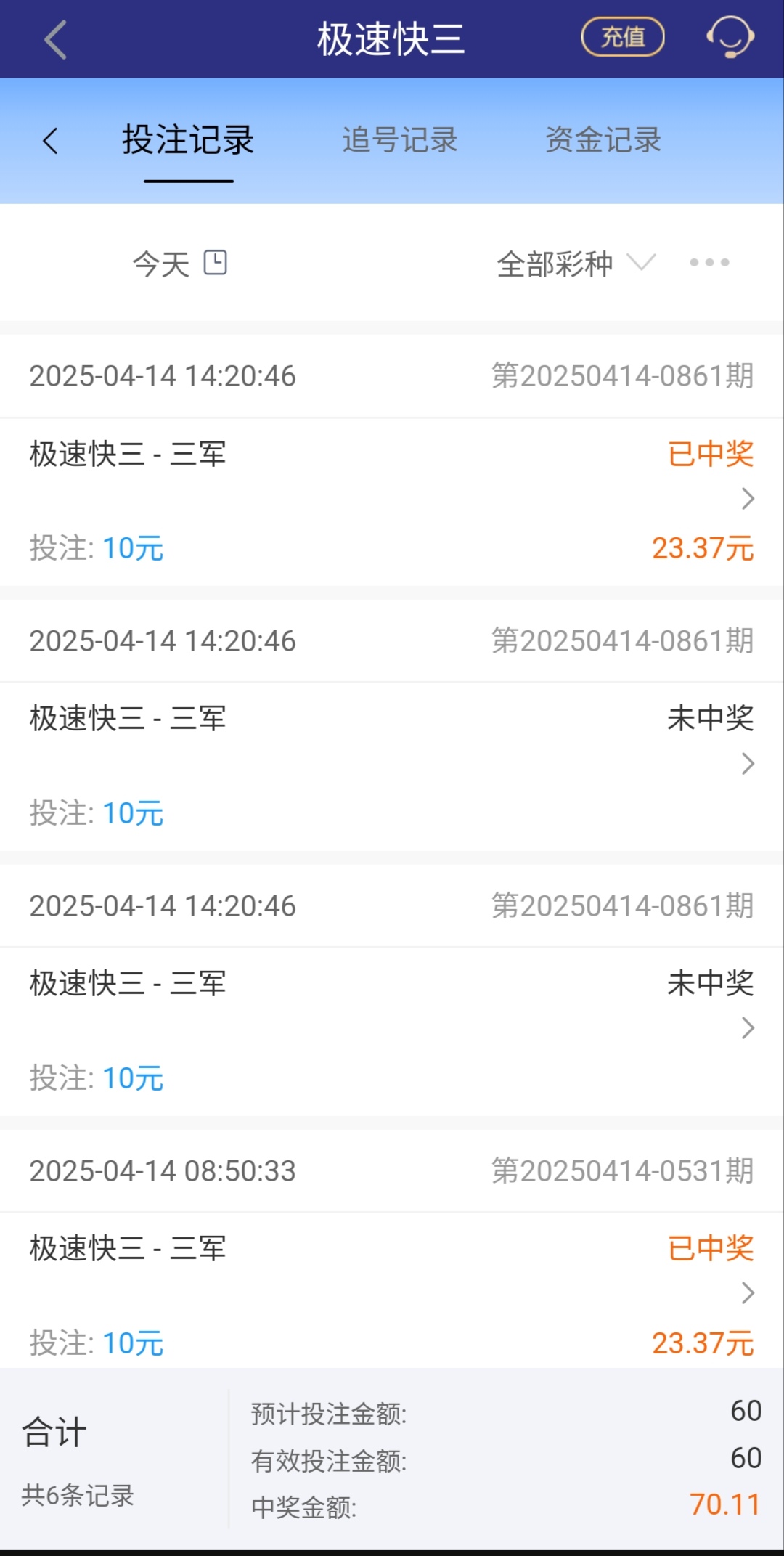The image size is (784, 1556).
Task: Change the 今天 date filter
Action: [179, 263]
